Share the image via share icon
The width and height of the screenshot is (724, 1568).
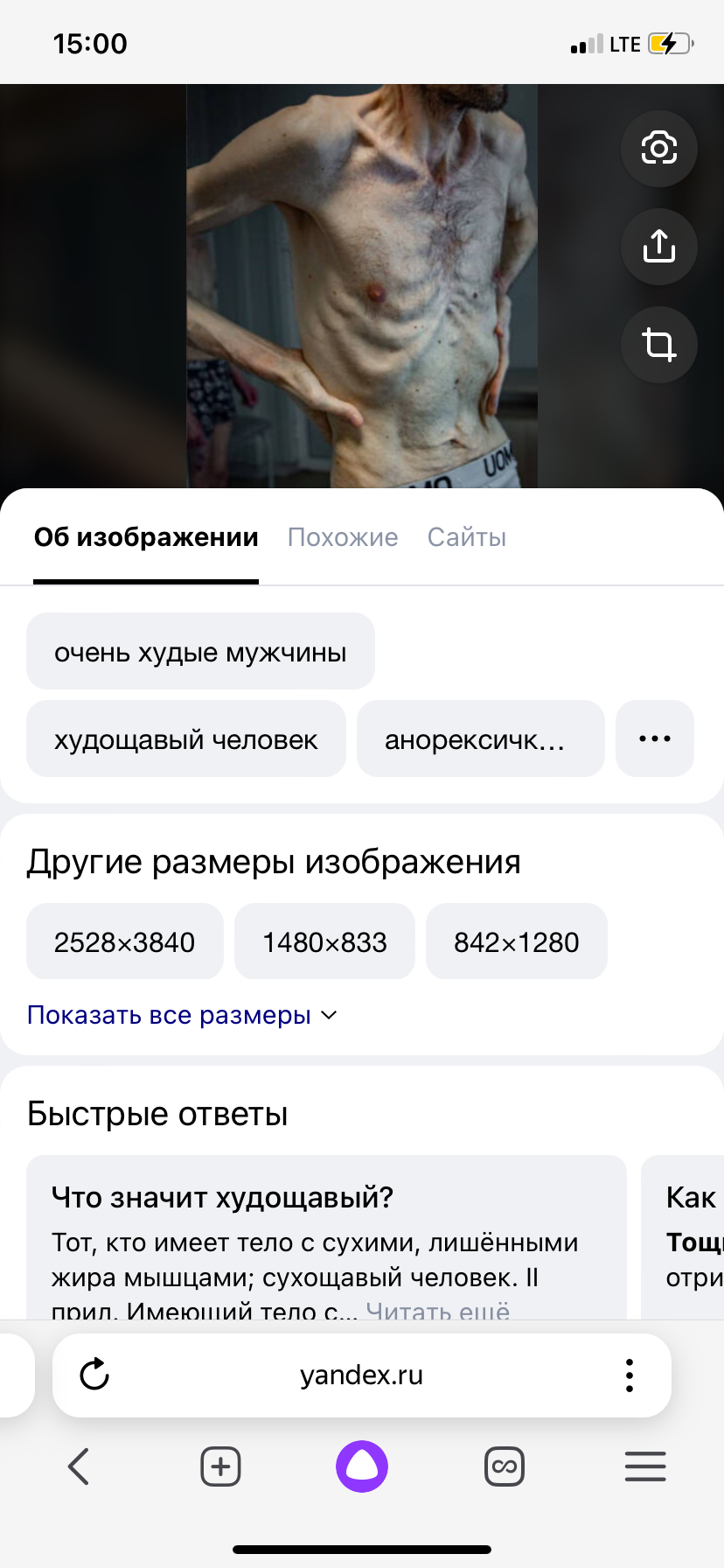click(659, 247)
